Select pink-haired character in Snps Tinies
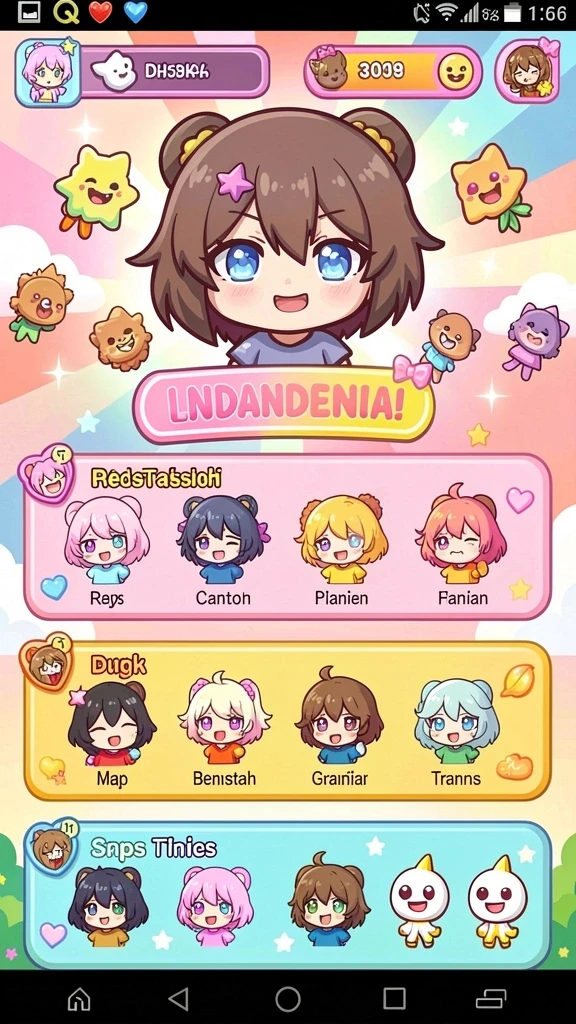Viewport: 576px width, 1024px height. click(215, 905)
